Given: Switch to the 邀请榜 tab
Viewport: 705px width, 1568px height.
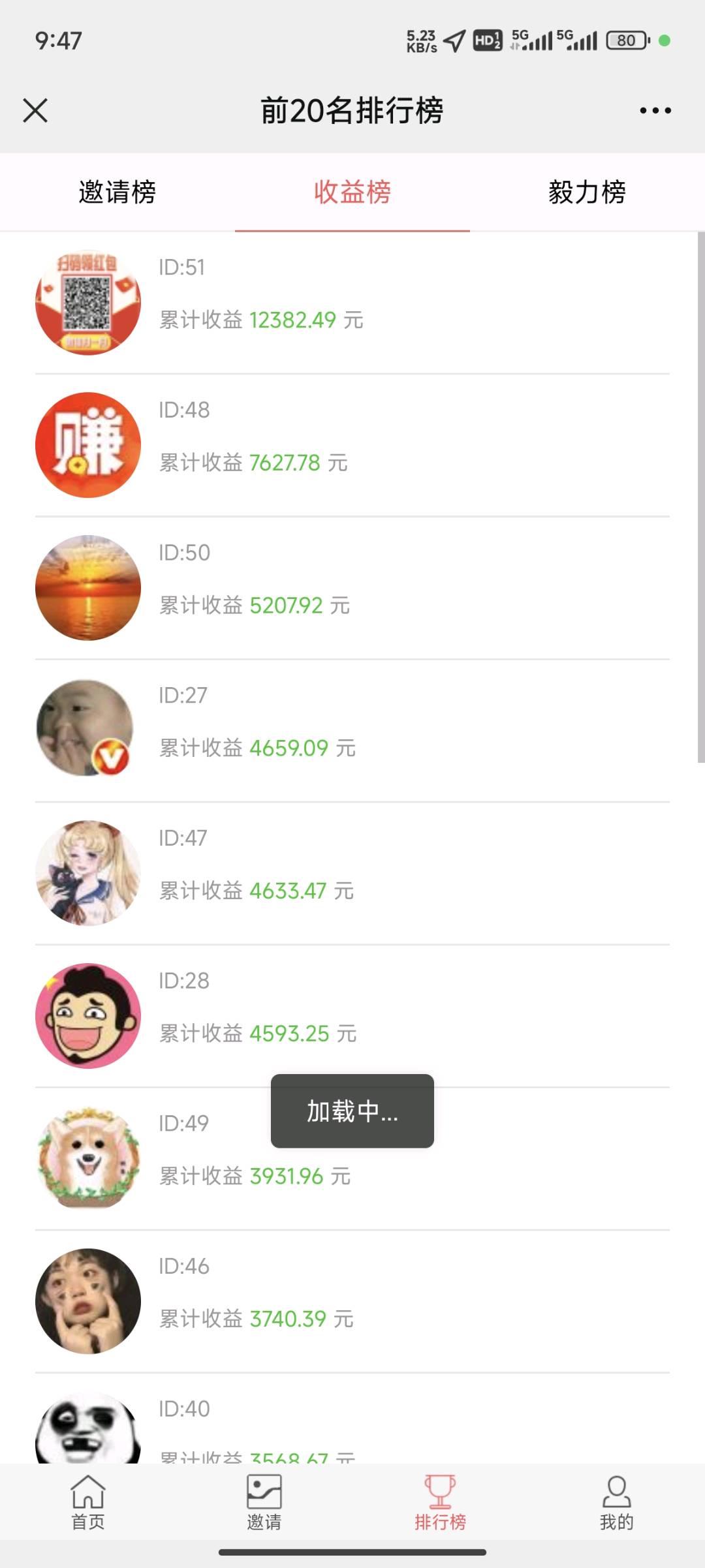Looking at the screenshot, I should [x=117, y=192].
